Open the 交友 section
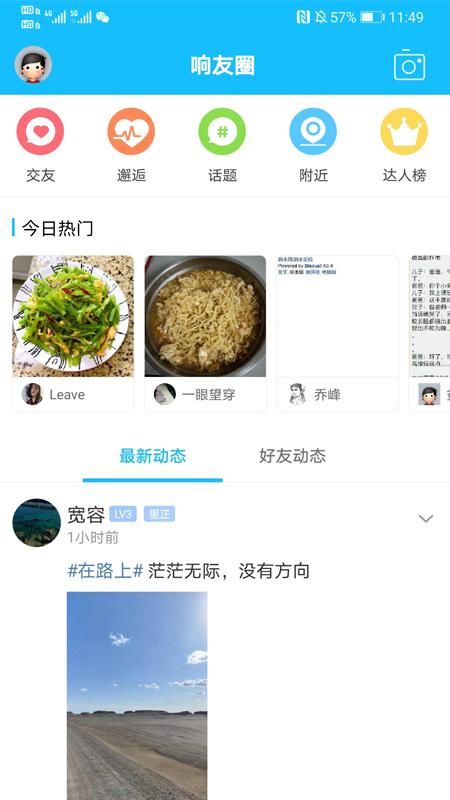The width and height of the screenshot is (450, 800). (x=40, y=145)
